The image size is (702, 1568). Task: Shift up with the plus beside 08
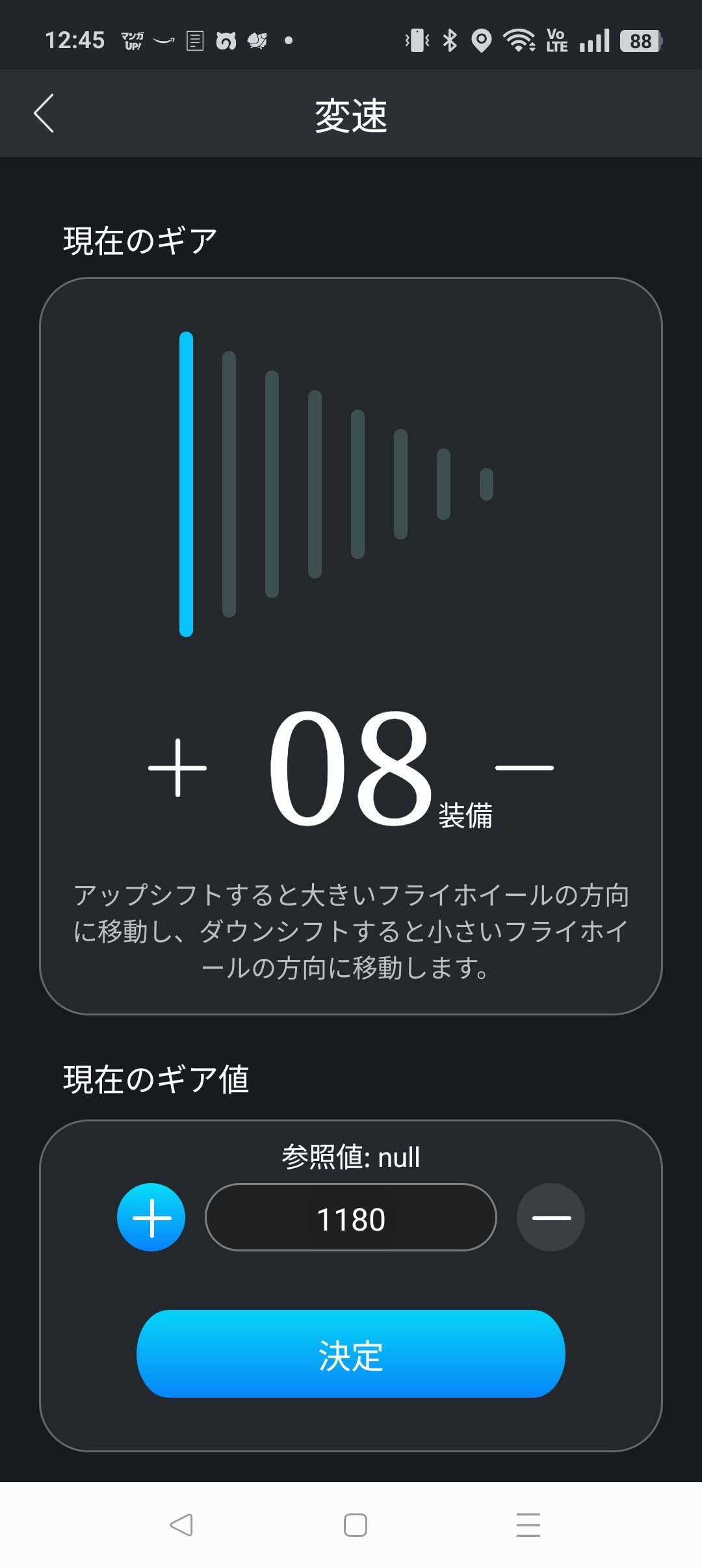[177, 768]
